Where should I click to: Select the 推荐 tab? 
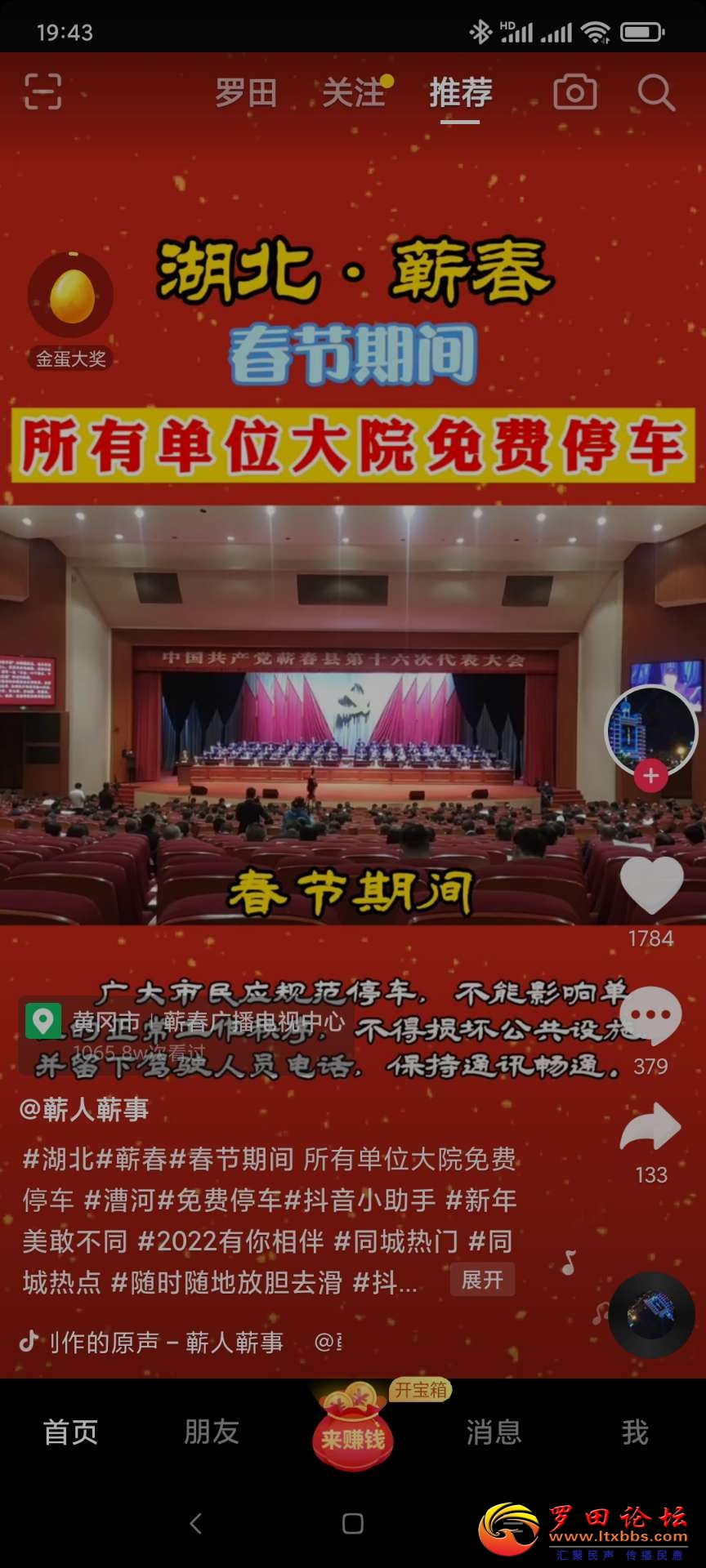pos(461,93)
